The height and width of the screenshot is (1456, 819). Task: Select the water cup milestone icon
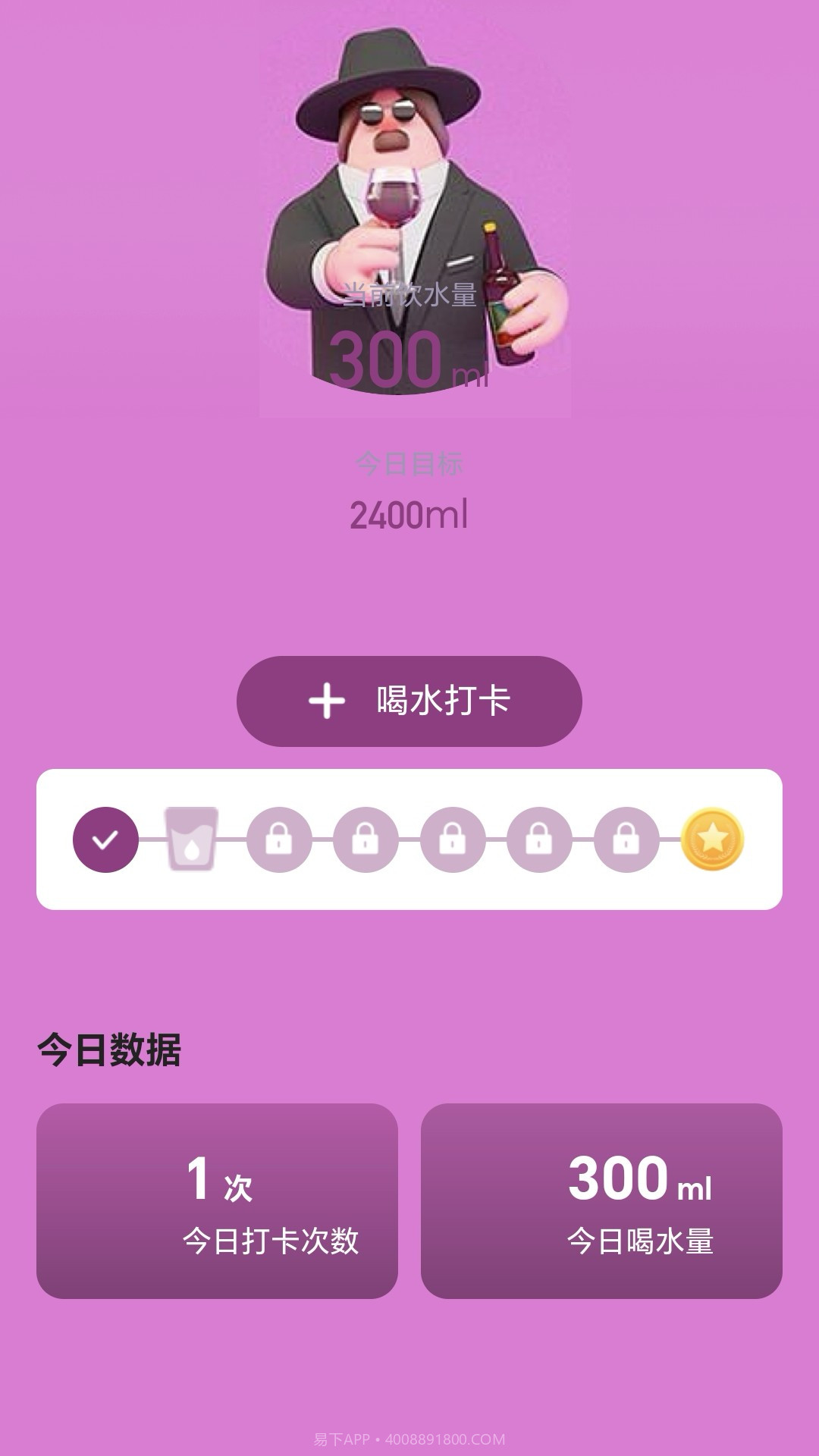click(x=192, y=839)
